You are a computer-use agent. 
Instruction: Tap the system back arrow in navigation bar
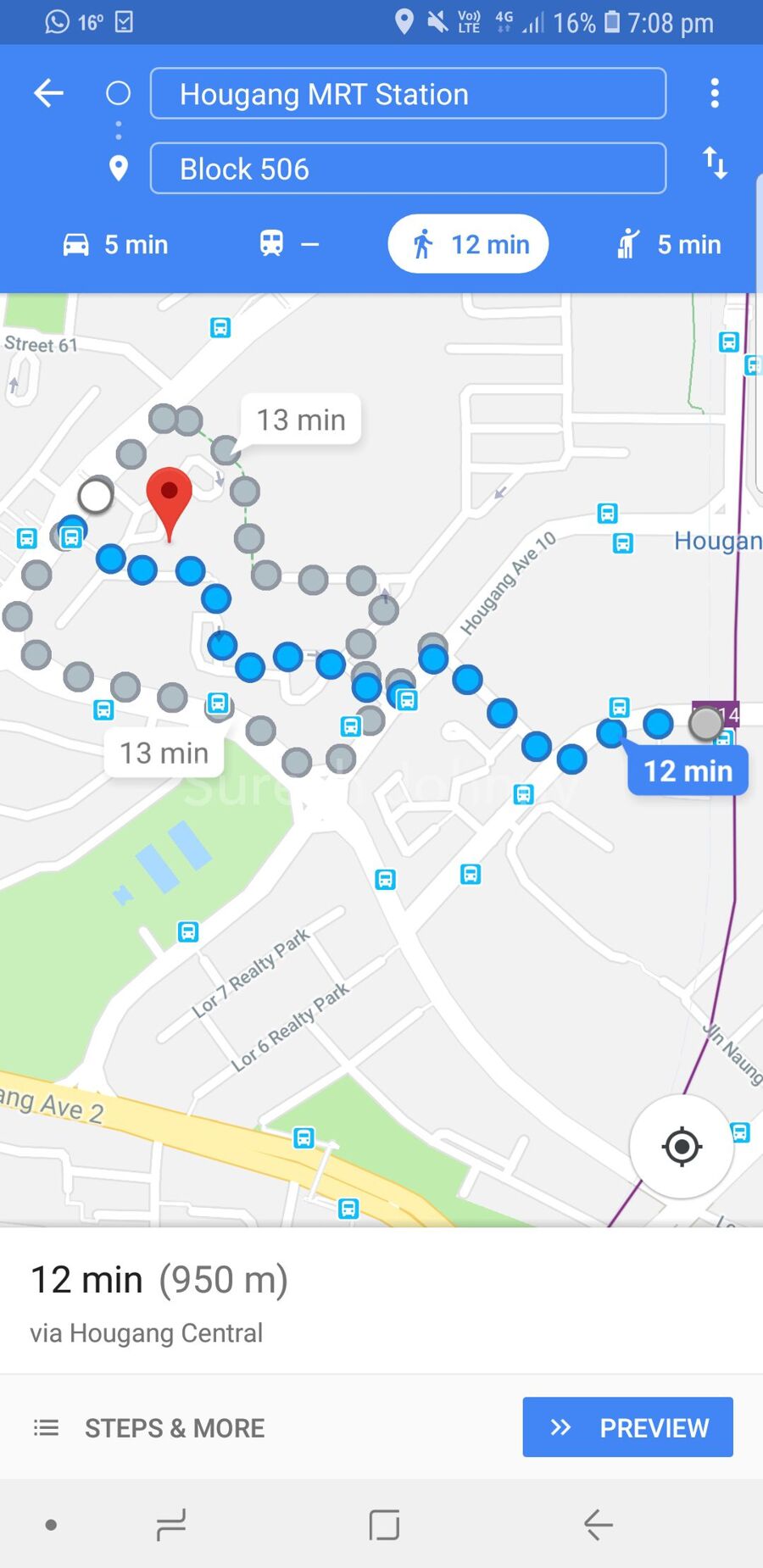click(598, 1524)
